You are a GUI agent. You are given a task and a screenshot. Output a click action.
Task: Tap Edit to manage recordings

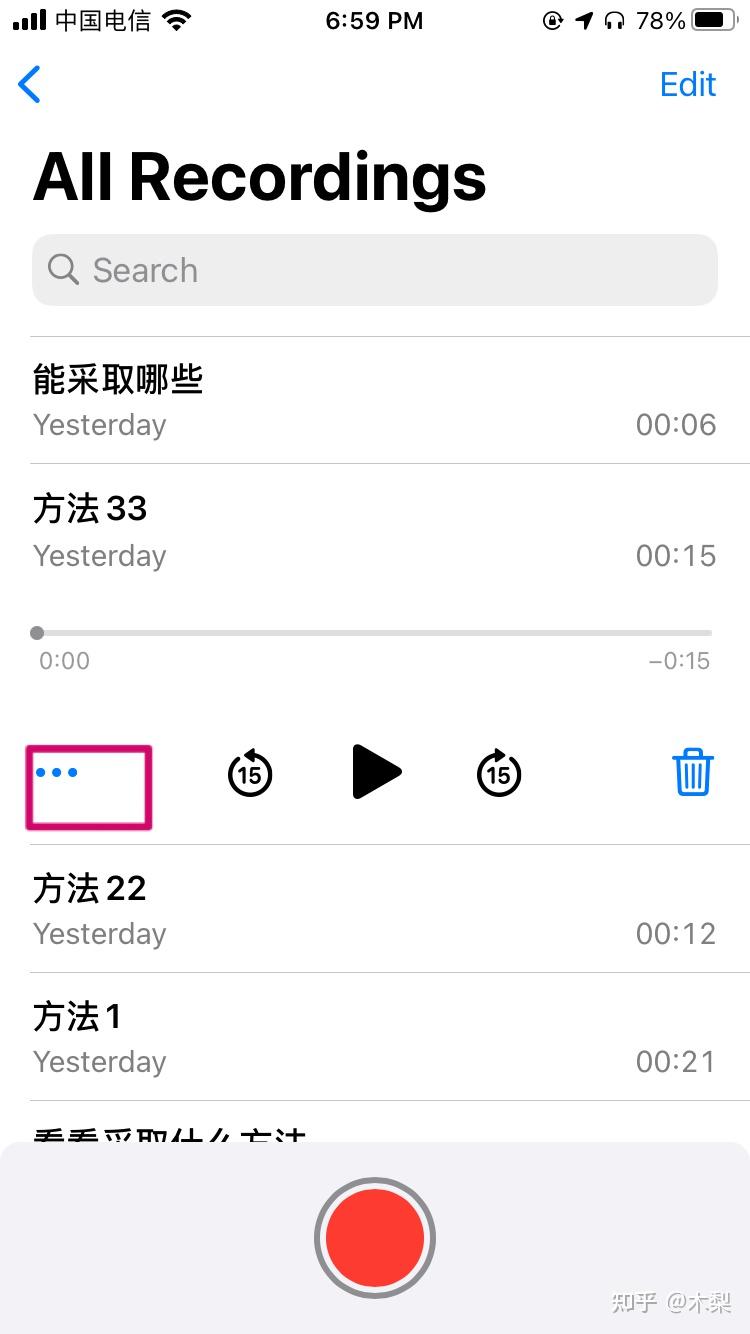pos(688,85)
